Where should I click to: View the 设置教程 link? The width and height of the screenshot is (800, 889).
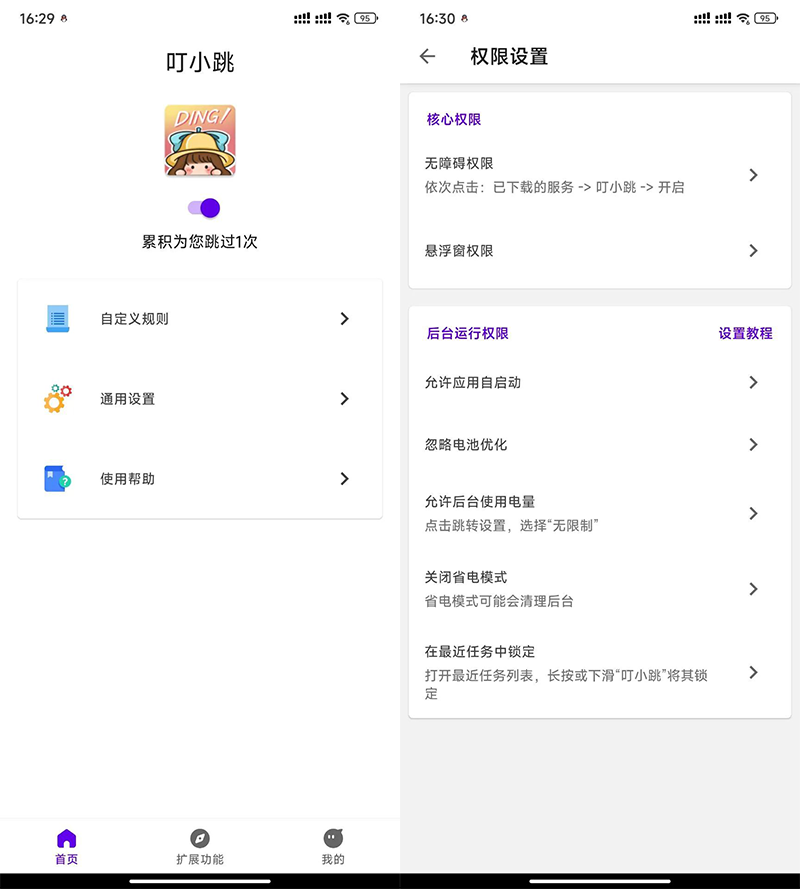coord(745,334)
